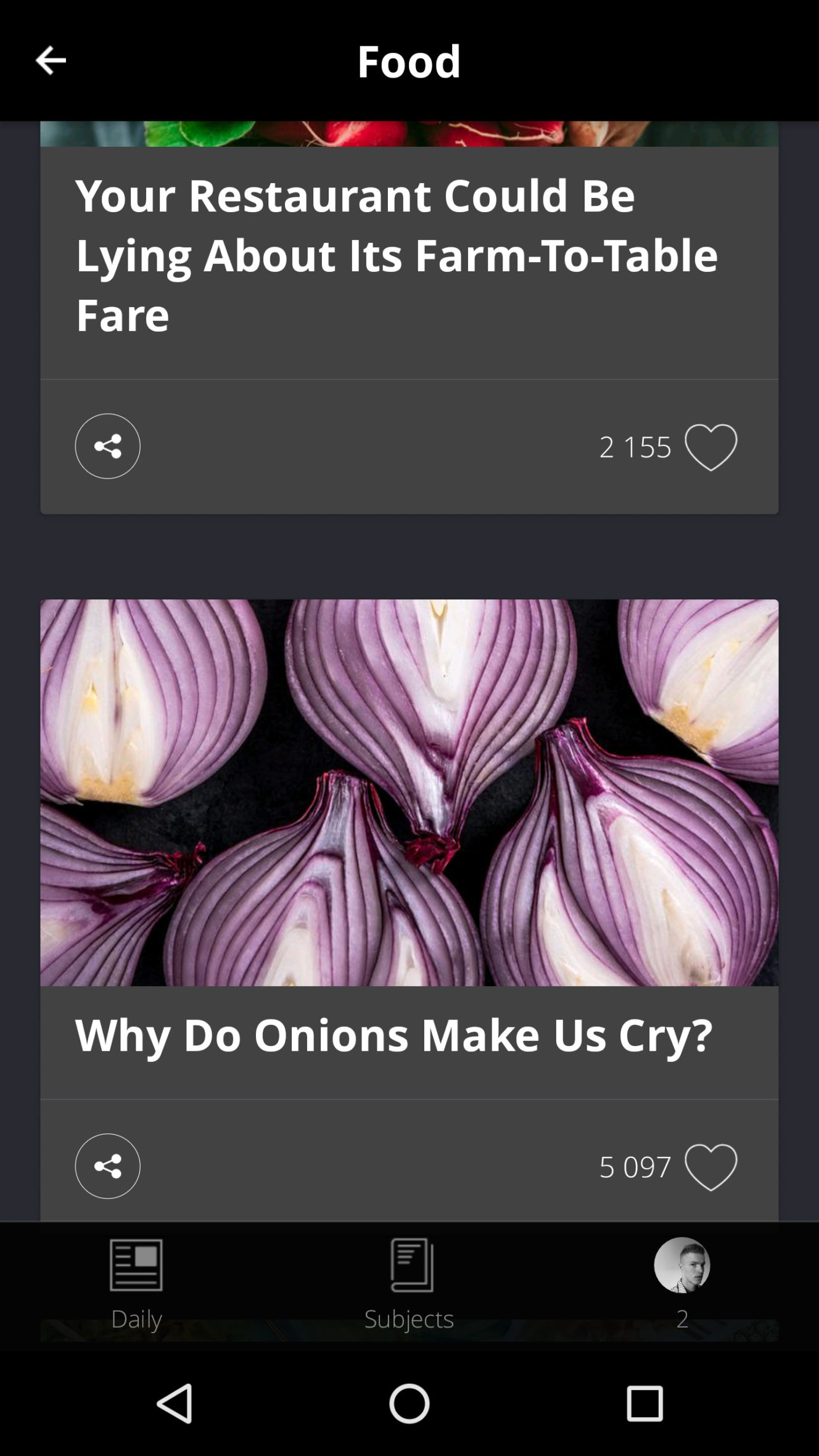
Task: Switch to the Daily tab
Action: 136,1284
